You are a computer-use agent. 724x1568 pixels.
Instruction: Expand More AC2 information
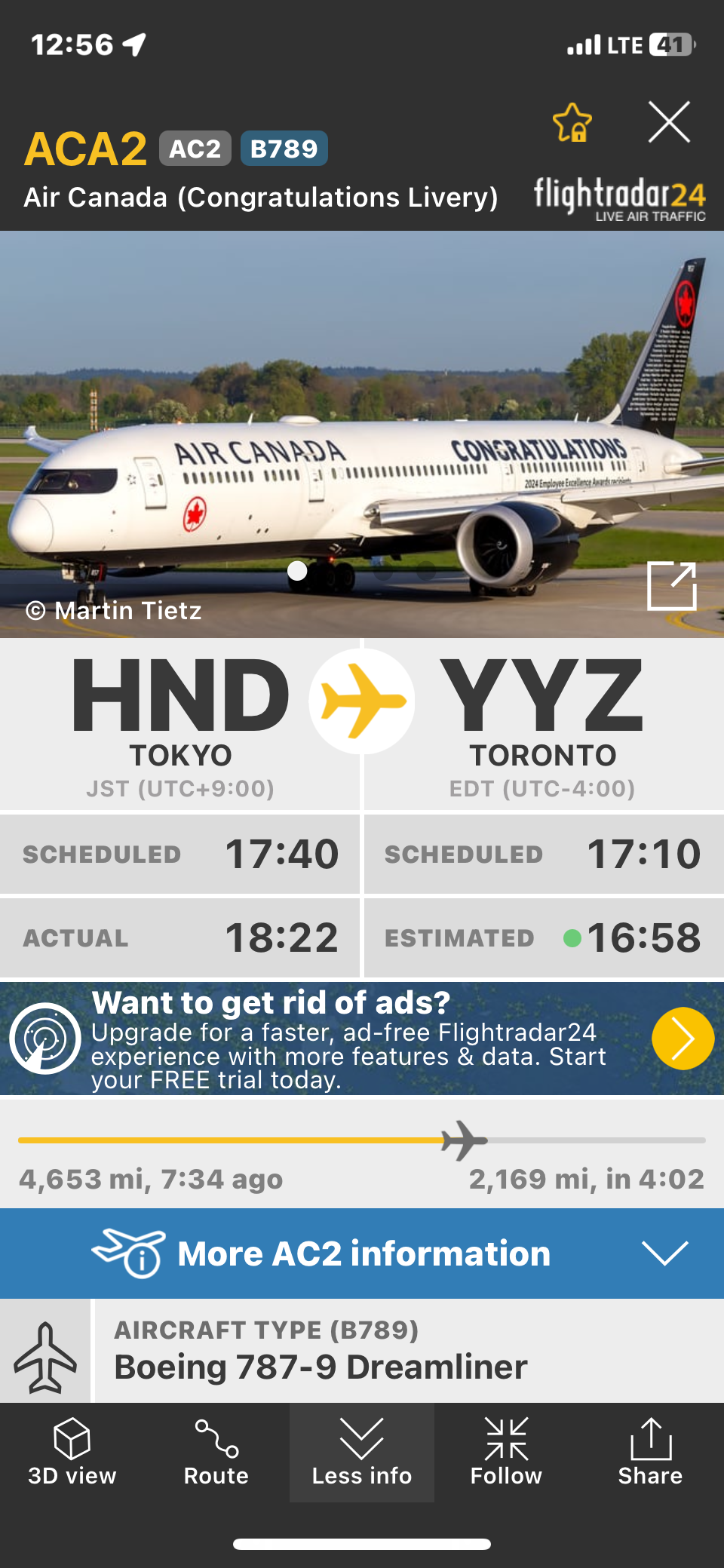[362, 1253]
